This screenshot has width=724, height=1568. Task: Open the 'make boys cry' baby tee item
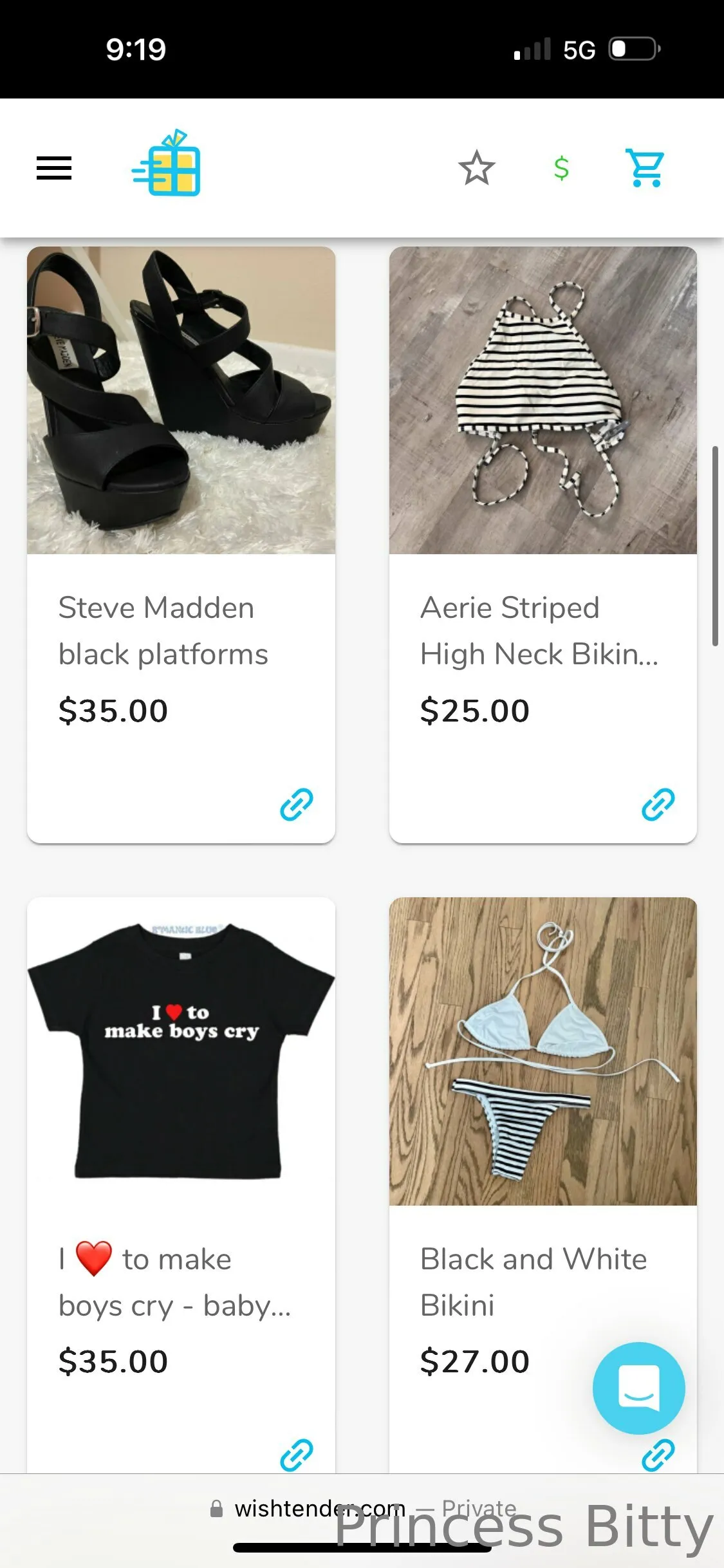click(181, 1051)
